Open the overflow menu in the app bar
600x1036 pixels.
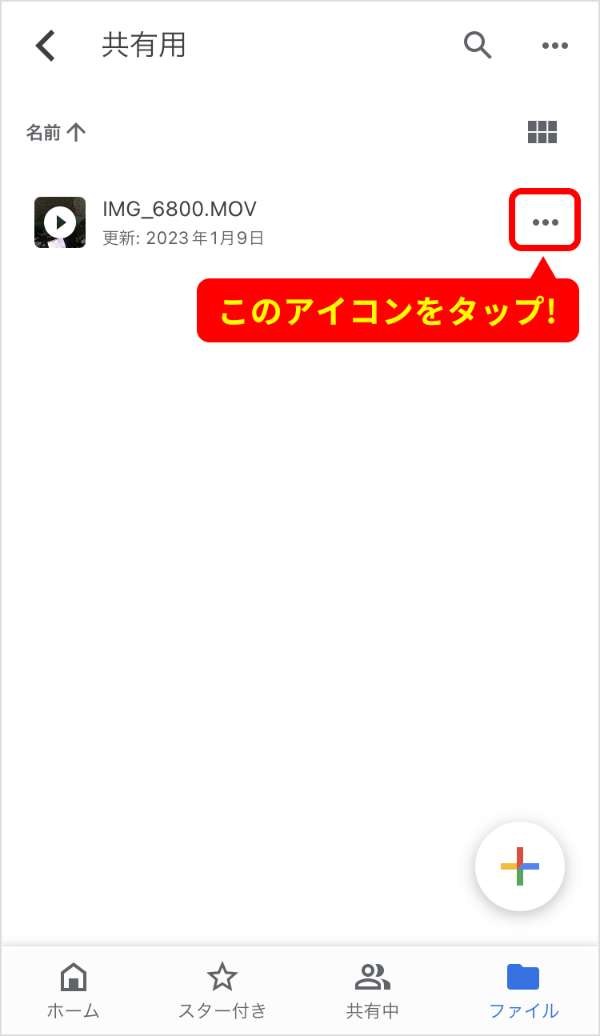coord(554,46)
